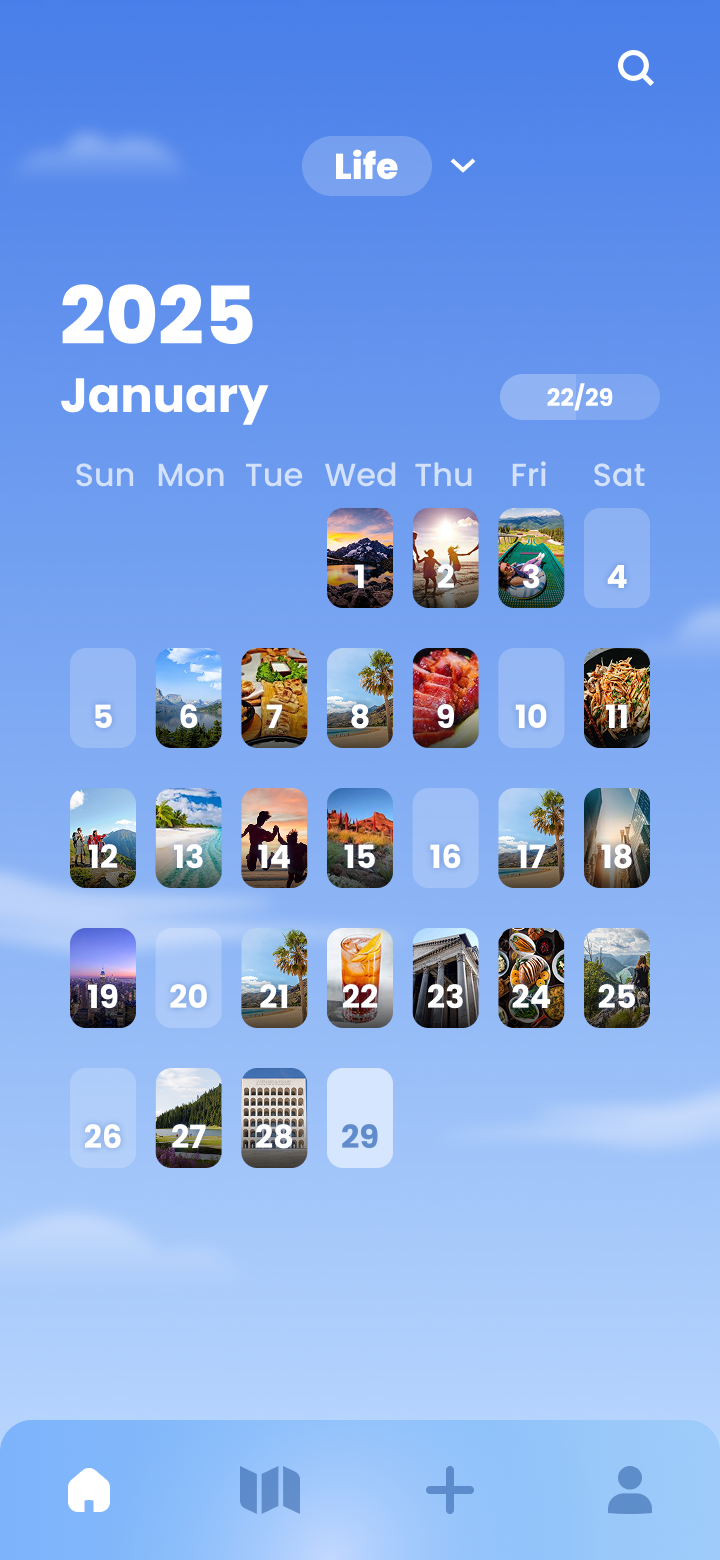
Task: Tap the empty January 29 day cell
Action: pos(360,1118)
